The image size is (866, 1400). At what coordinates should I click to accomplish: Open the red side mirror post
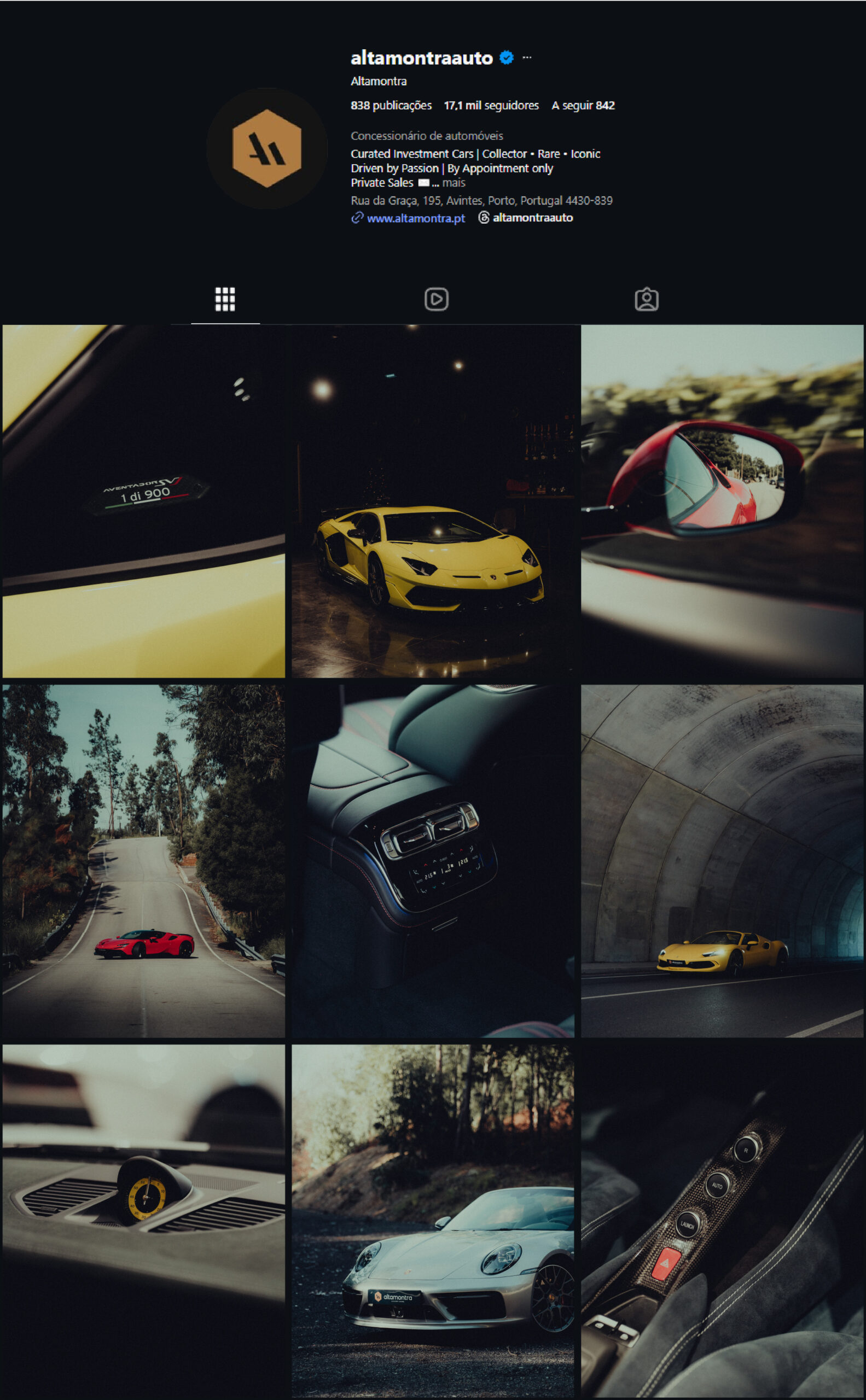[722, 501]
